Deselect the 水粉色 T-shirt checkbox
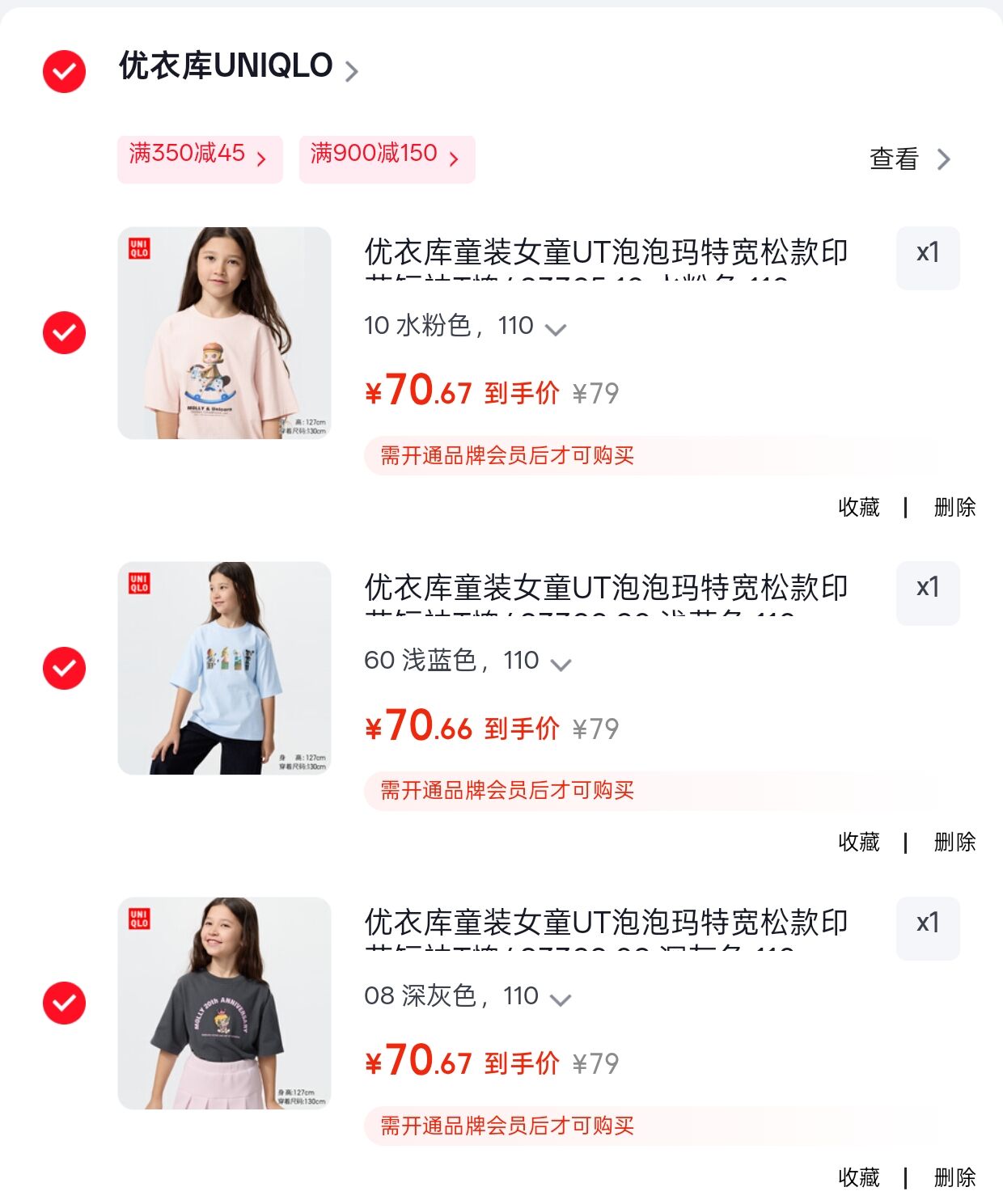Screen dimensions: 1003x1204 pyautogui.click(x=64, y=332)
